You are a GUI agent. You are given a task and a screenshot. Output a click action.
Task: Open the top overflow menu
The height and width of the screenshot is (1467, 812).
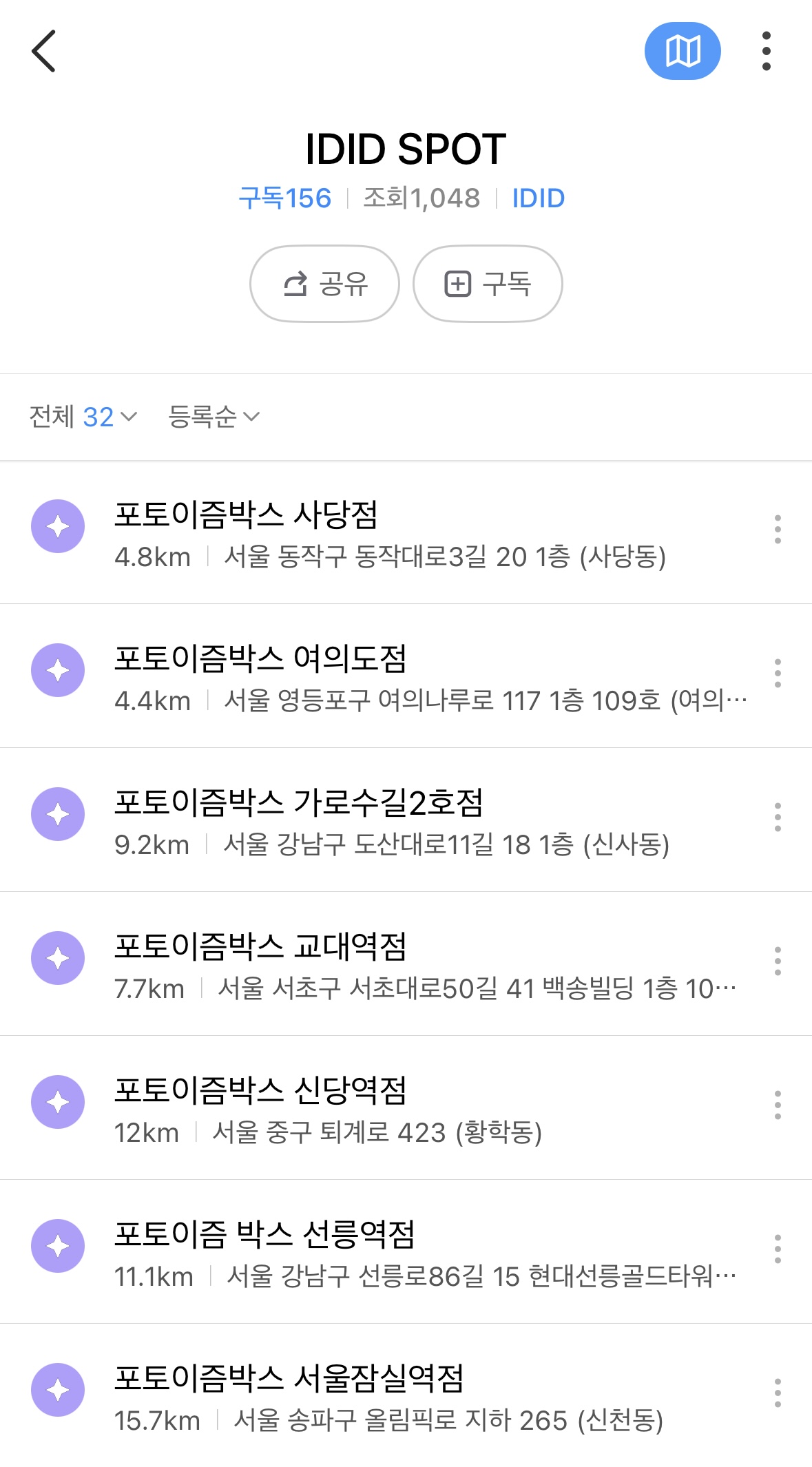[766, 51]
